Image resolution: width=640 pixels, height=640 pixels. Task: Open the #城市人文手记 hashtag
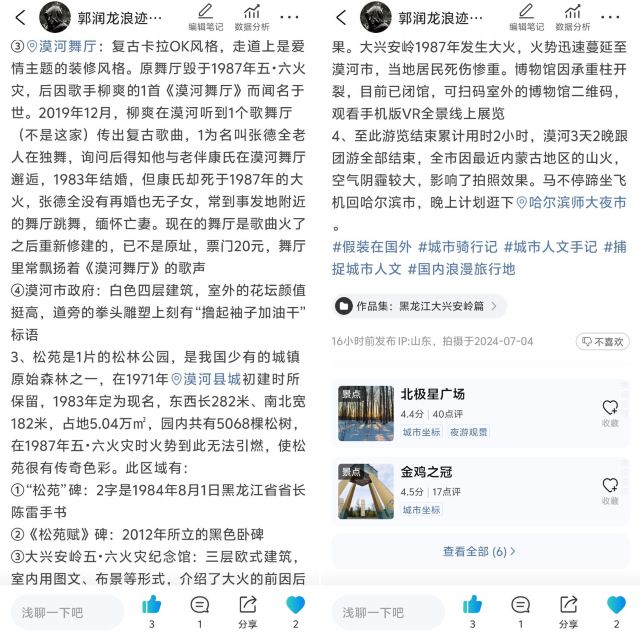point(550,247)
